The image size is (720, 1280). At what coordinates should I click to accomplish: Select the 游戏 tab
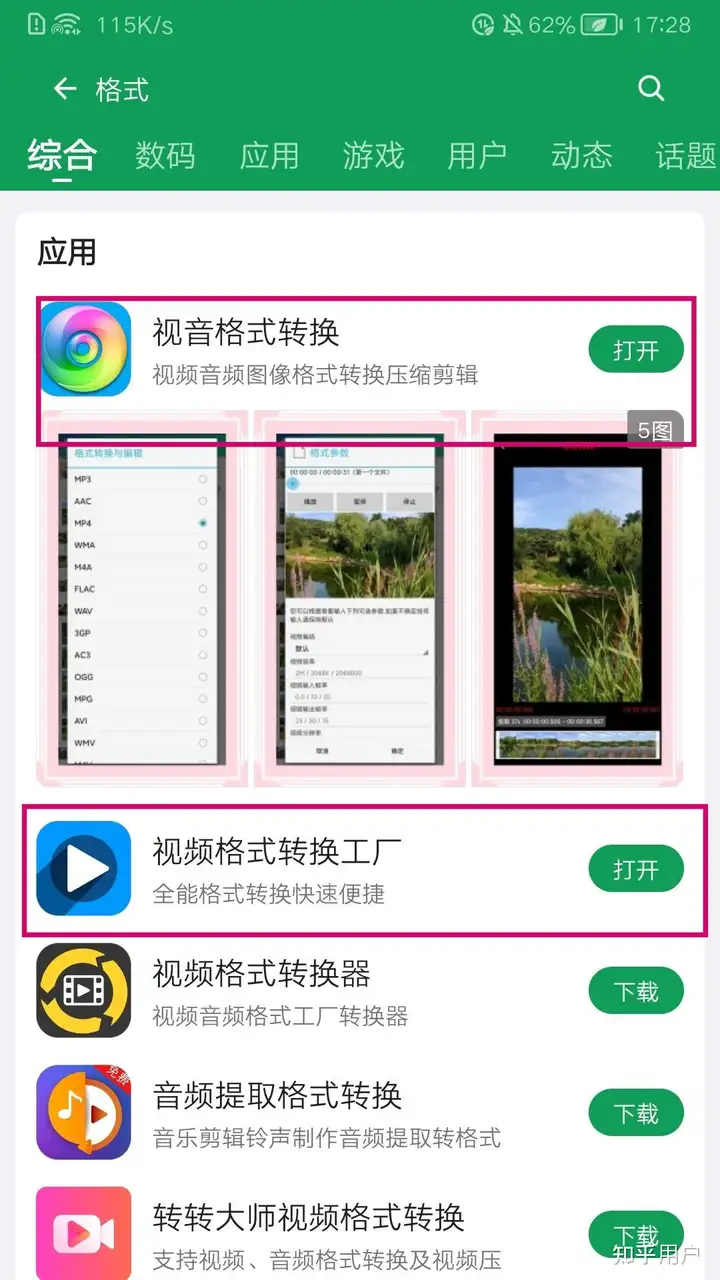tap(373, 155)
